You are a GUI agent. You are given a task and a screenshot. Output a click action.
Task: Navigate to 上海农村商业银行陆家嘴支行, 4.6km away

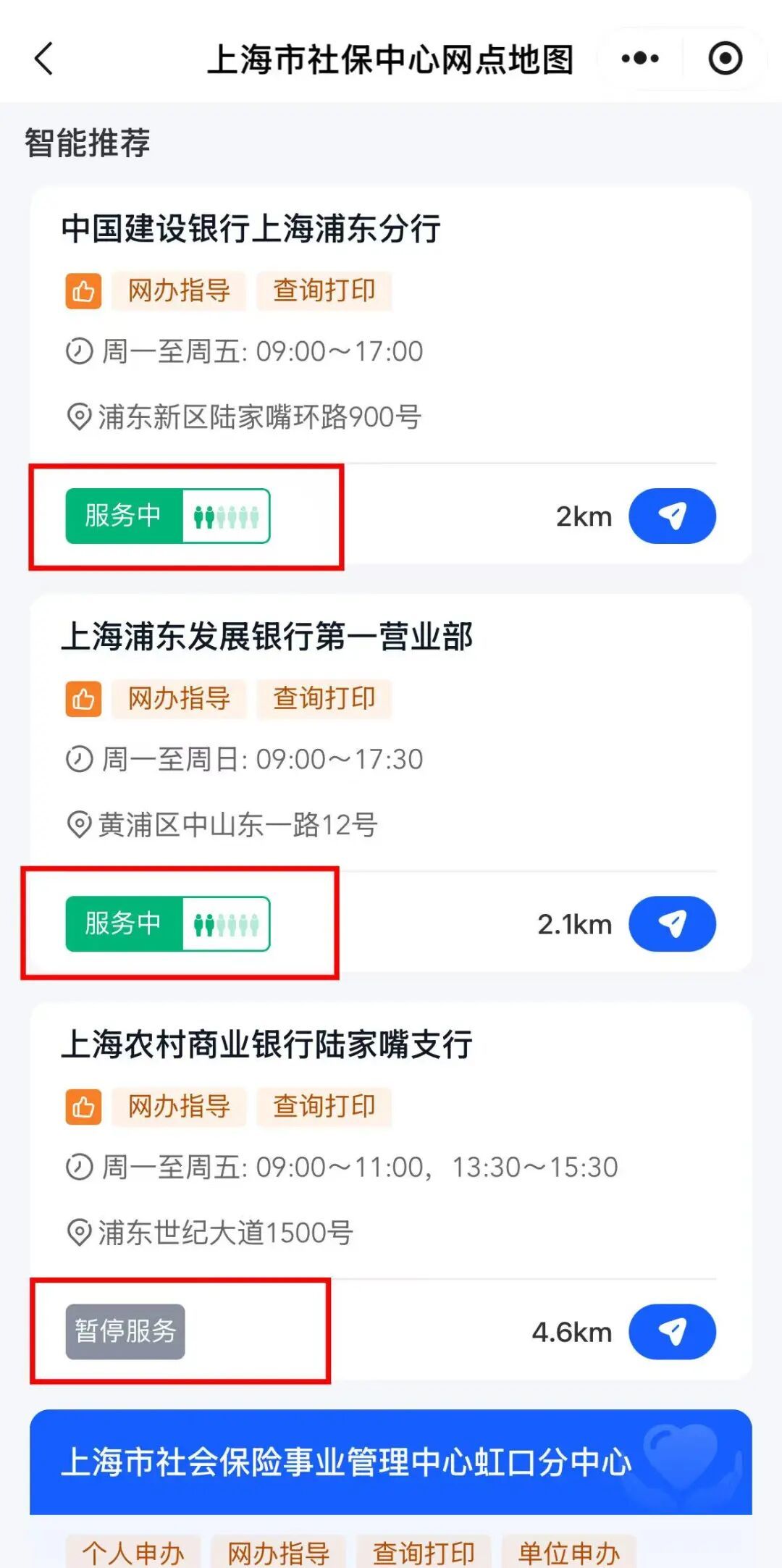[x=672, y=1331]
